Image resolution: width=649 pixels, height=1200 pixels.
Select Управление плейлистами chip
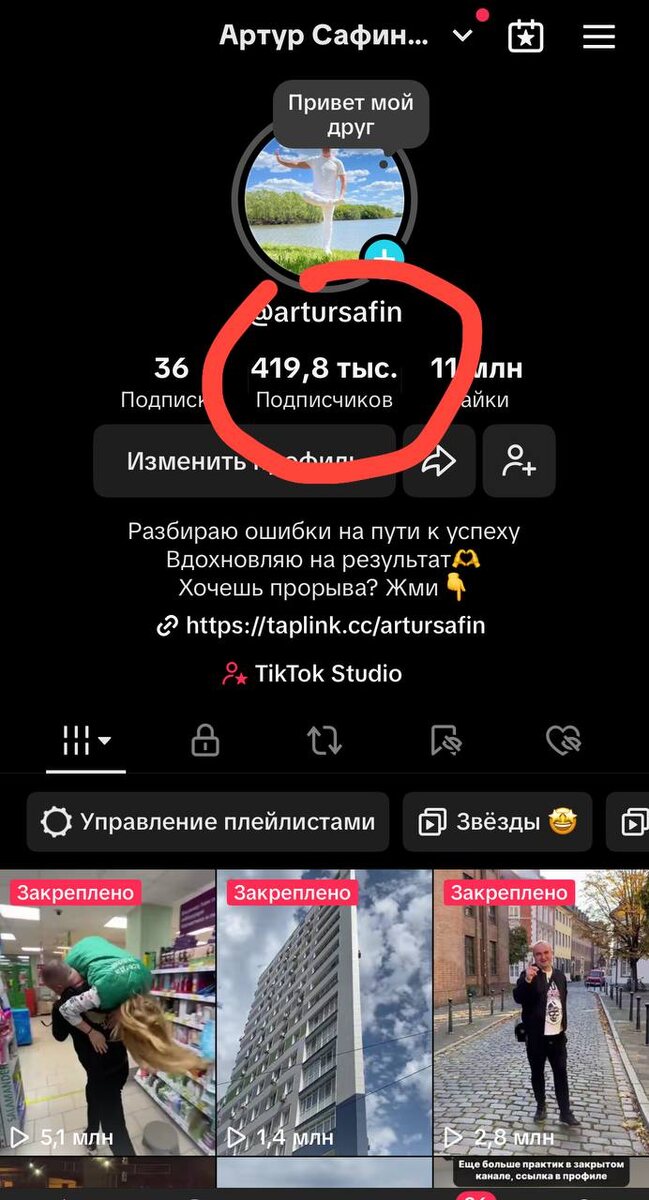click(208, 822)
